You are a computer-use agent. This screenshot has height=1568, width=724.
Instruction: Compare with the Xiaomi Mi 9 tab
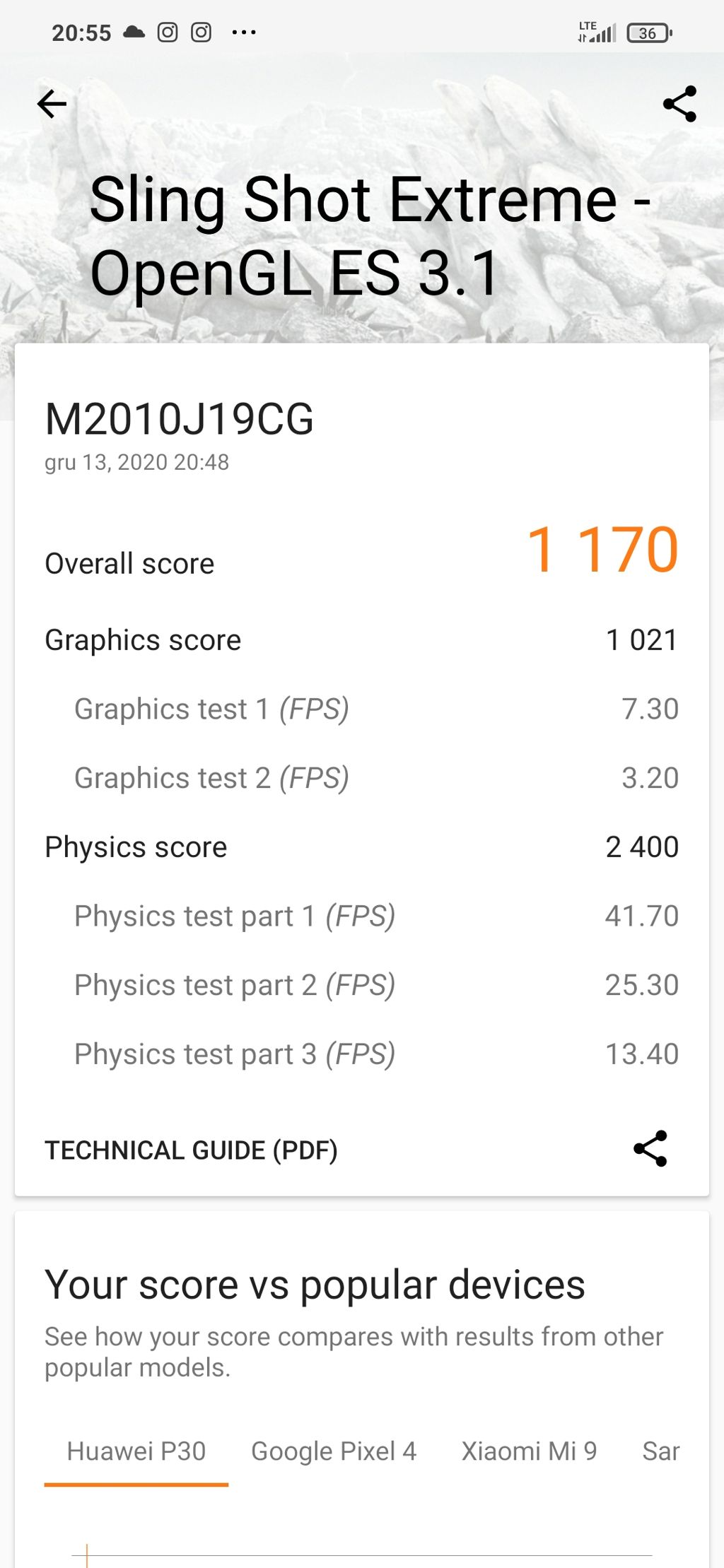(529, 1451)
